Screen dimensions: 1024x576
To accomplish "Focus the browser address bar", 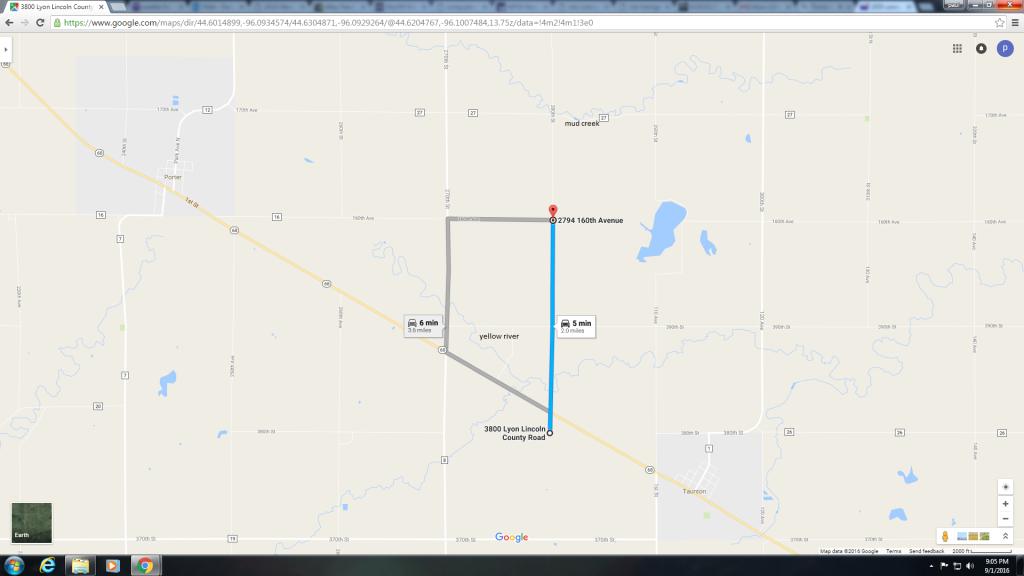I will pos(500,22).
